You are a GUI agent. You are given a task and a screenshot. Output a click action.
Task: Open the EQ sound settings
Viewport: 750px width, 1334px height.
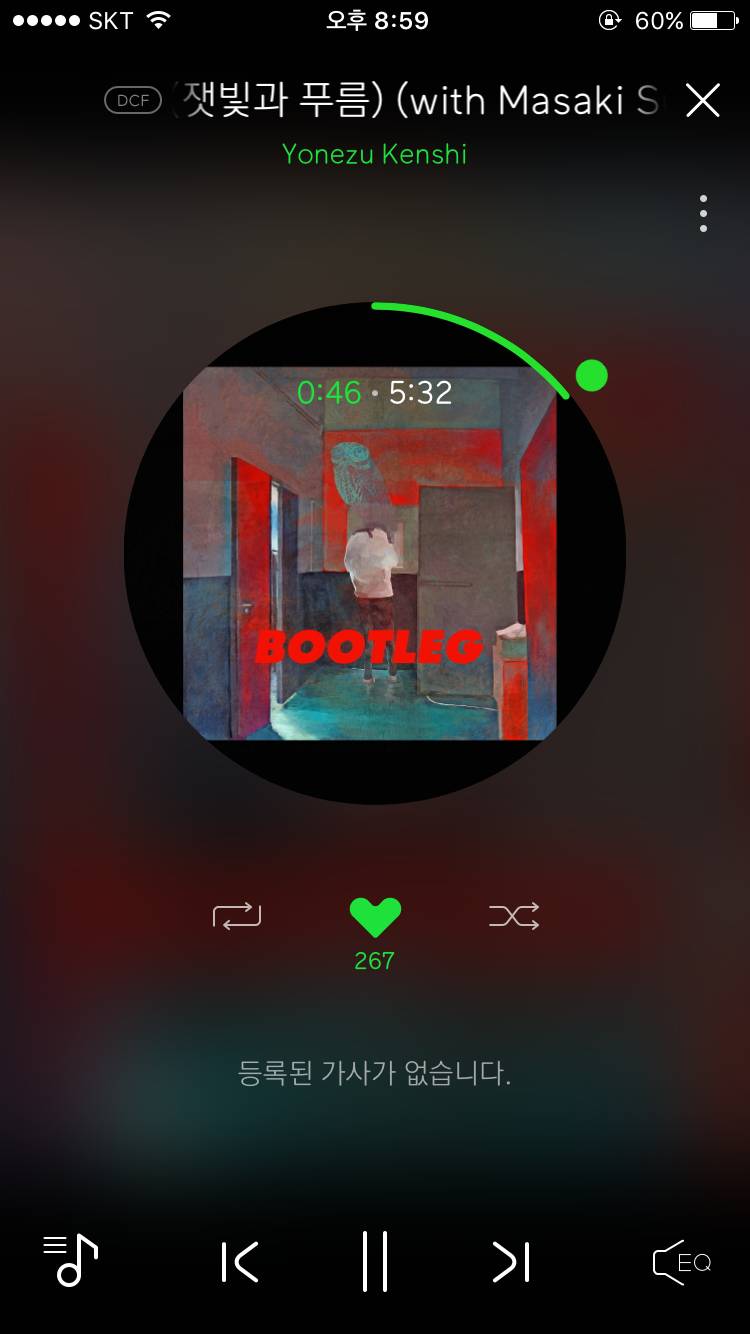[x=682, y=1262]
